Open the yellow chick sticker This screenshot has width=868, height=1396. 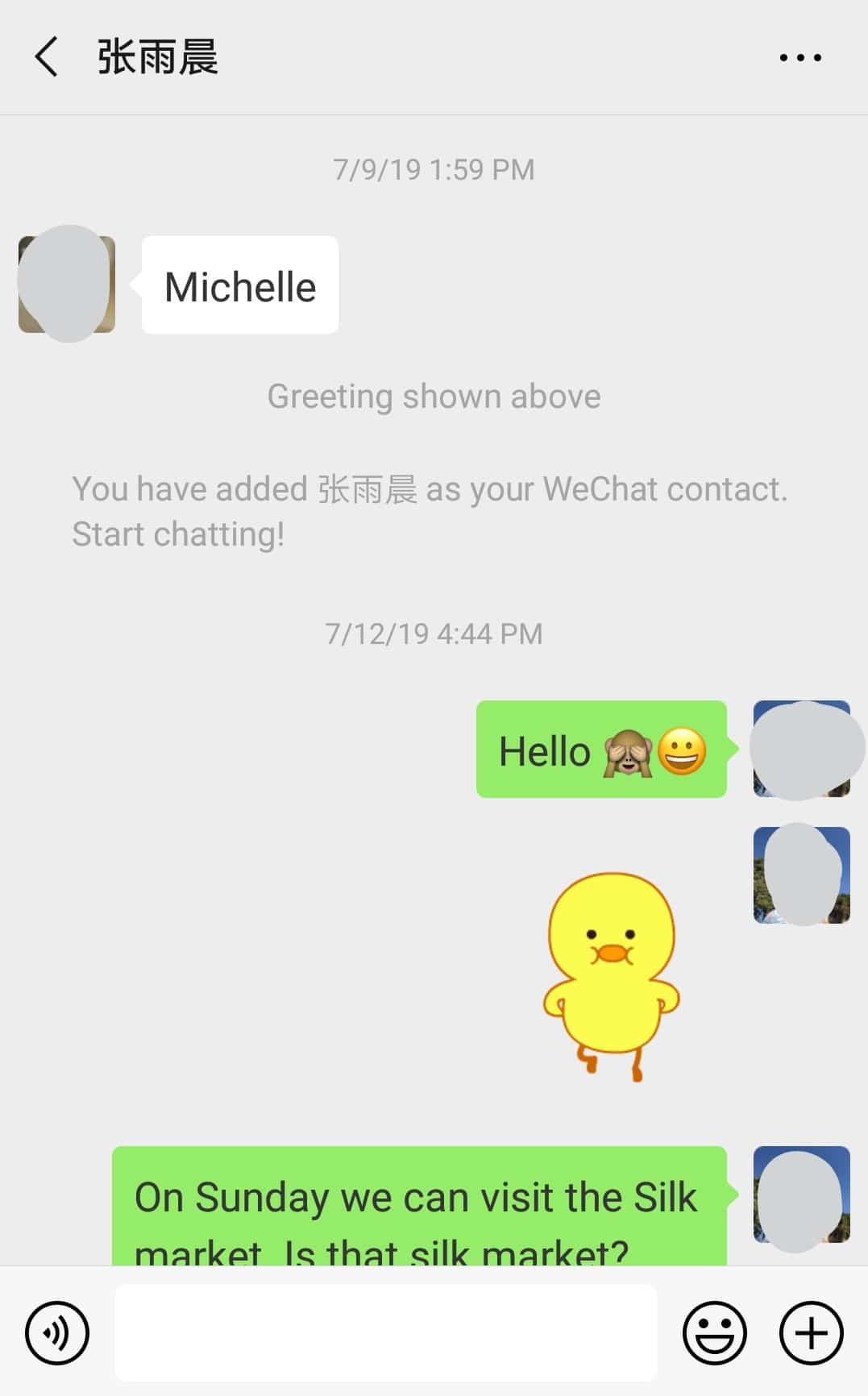coord(611,976)
